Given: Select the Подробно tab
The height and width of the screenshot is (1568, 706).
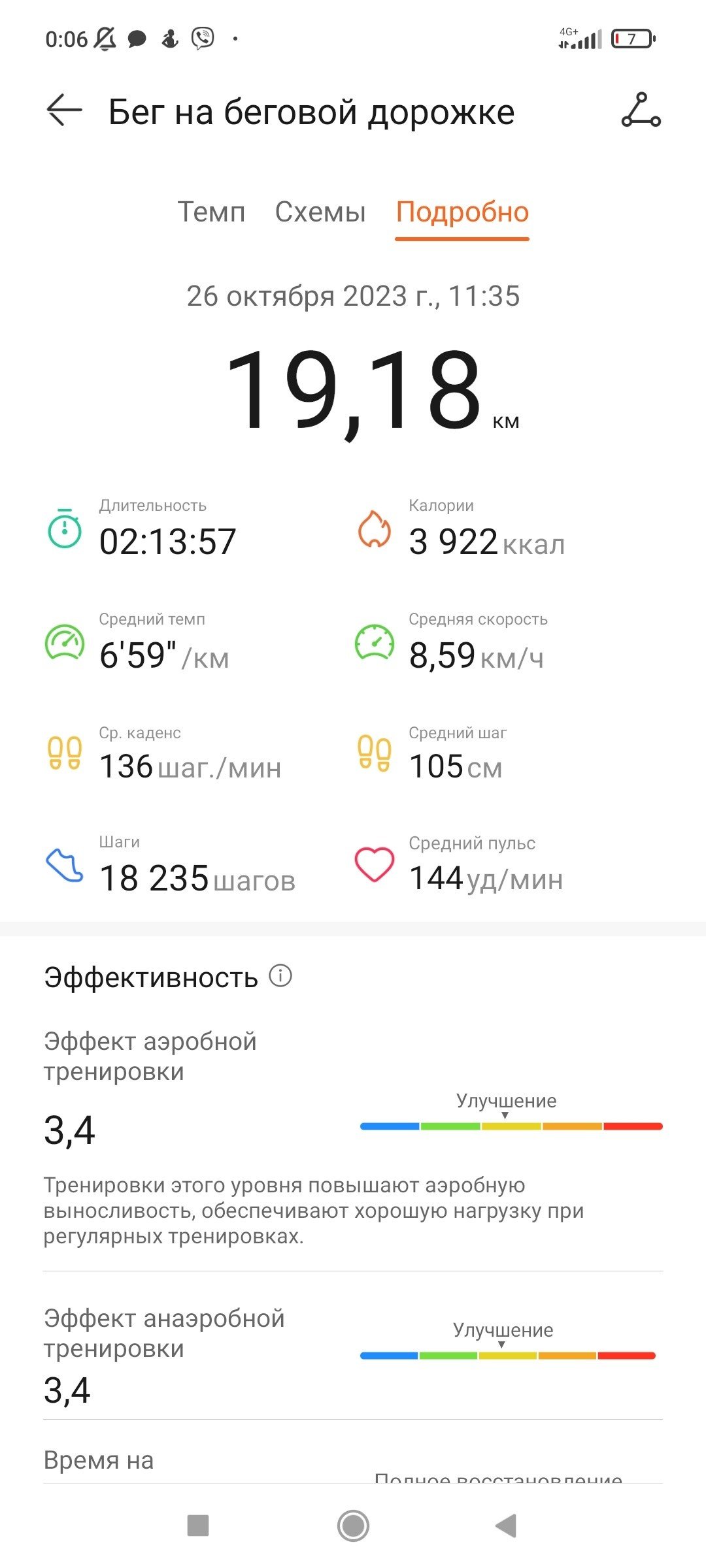Looking at the screenshot, I should [462, 212].
